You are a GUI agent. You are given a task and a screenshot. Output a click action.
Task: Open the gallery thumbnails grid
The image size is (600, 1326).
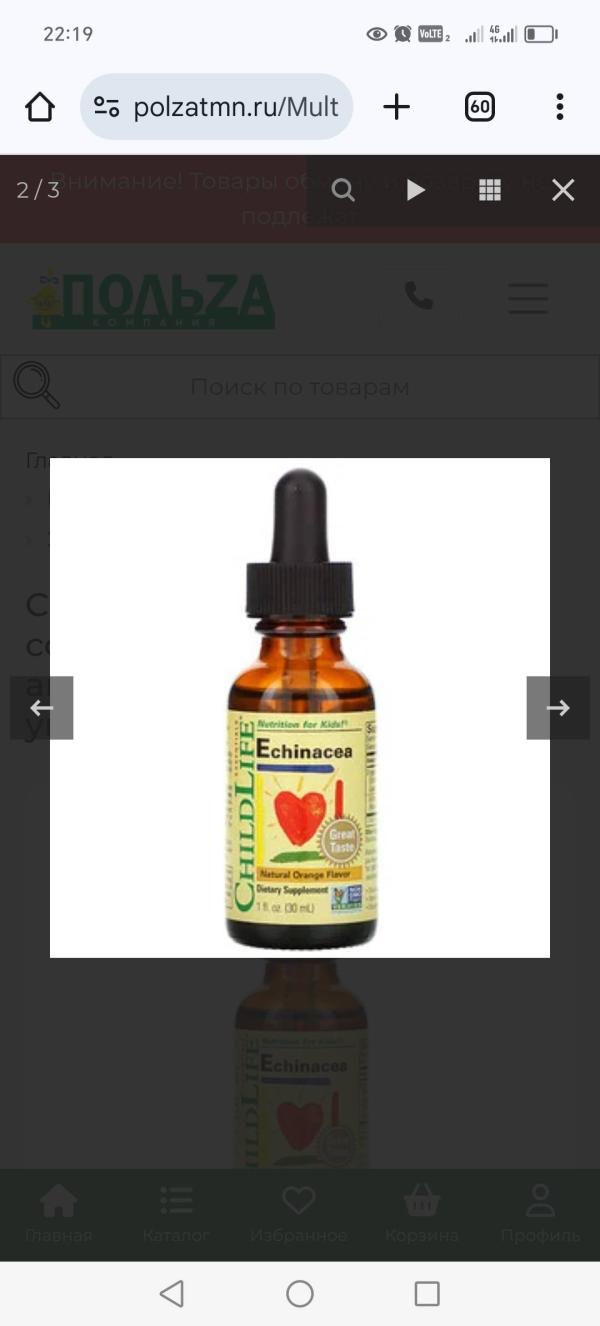click(490, 190)
